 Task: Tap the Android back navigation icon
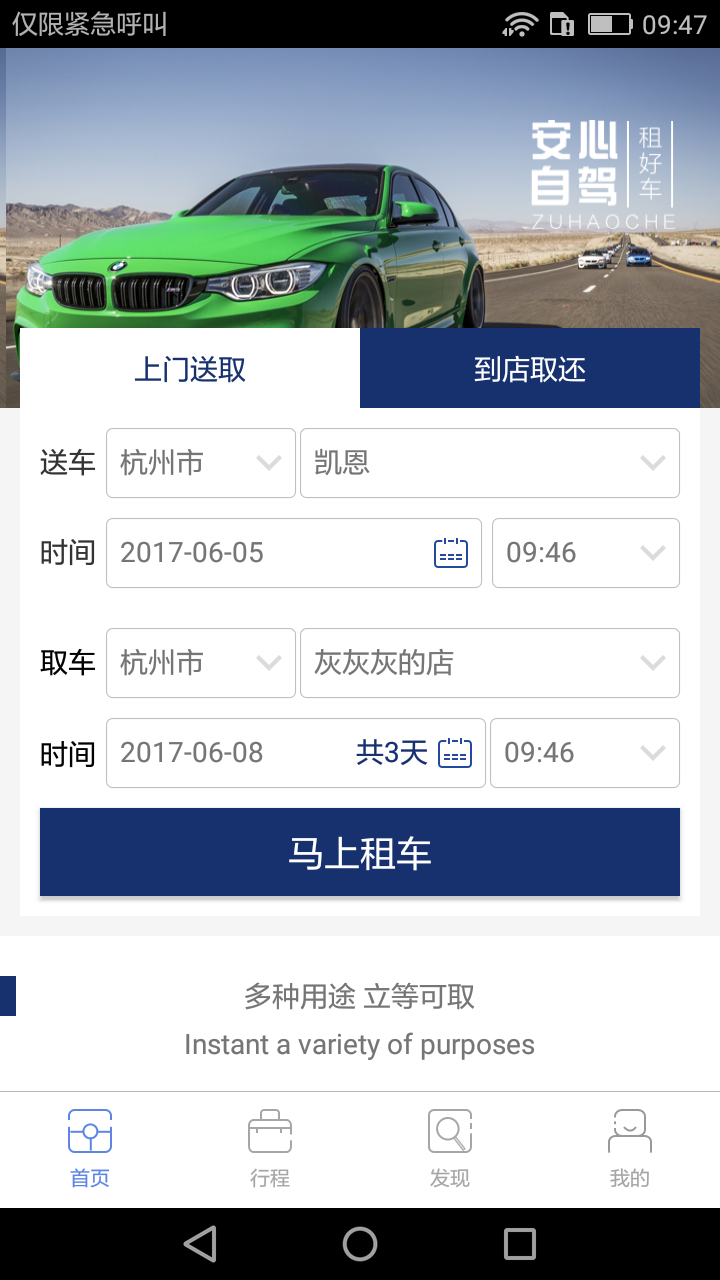200,1243
